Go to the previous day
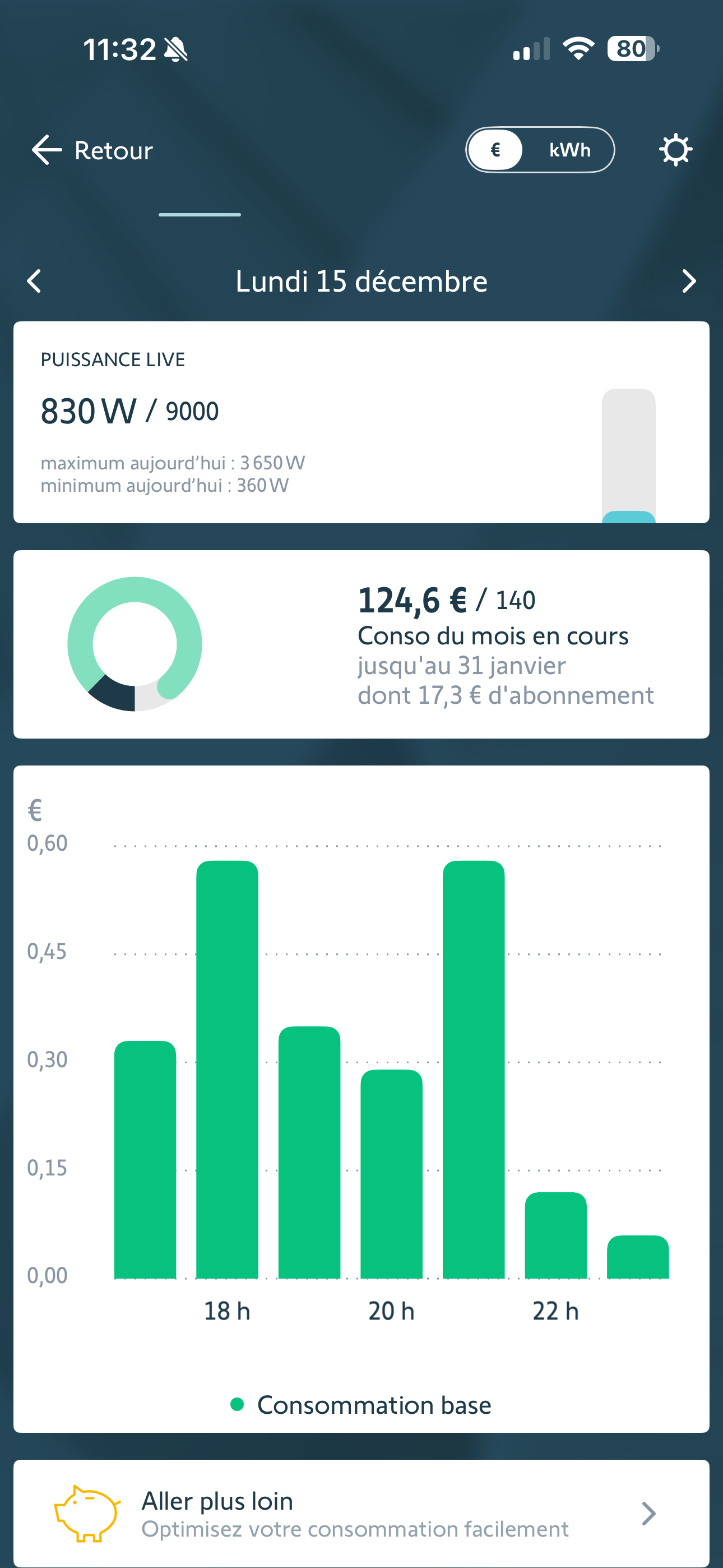723x1568 pixels. [x=35, y=281]
